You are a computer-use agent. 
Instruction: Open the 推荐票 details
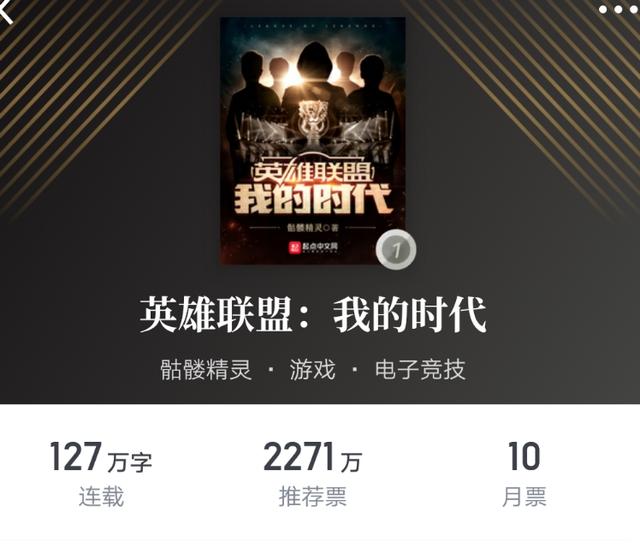coord(312,474)
